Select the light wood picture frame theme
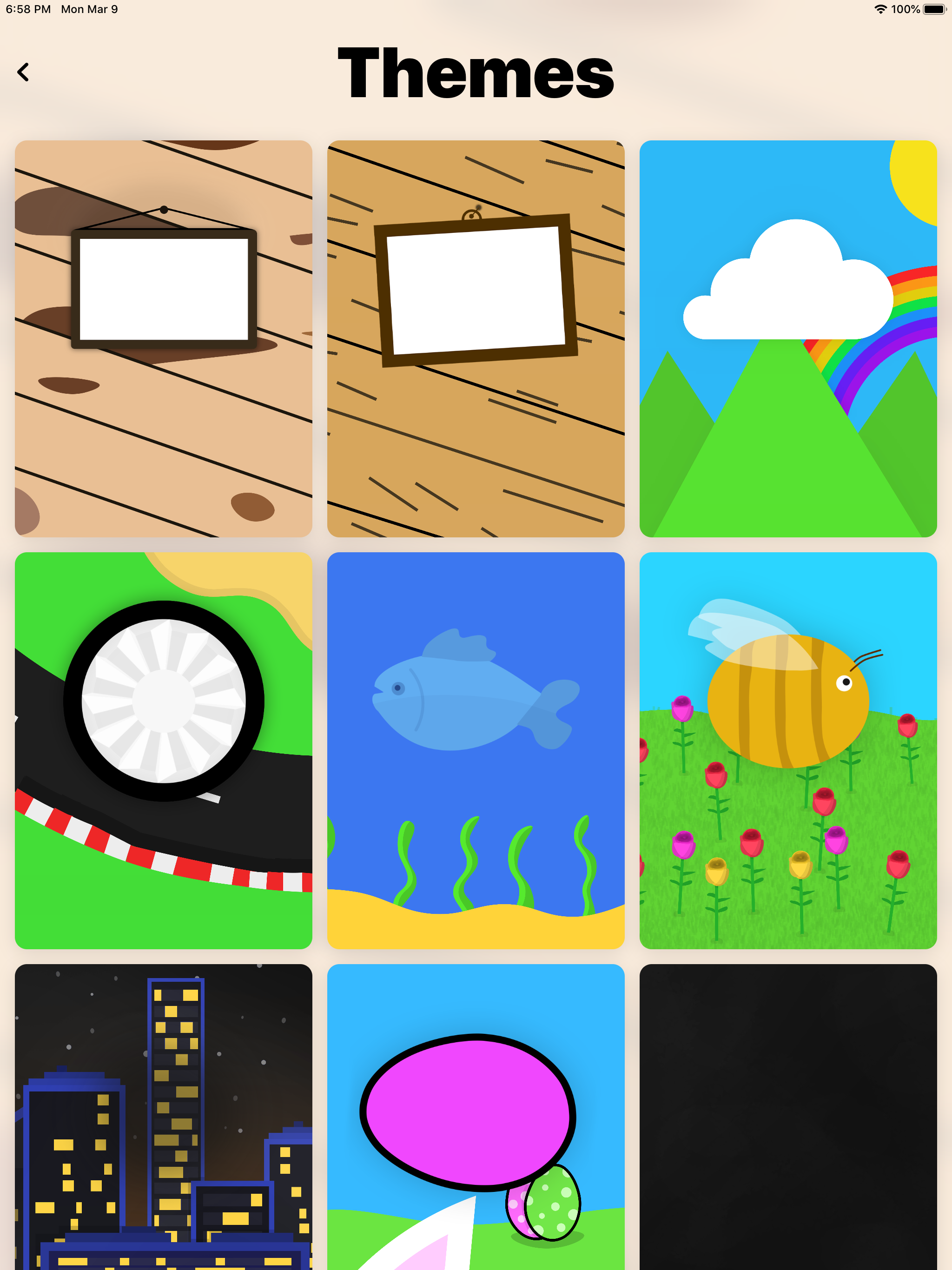This screenshot has height=1270, width=952. tap(164, 339)
